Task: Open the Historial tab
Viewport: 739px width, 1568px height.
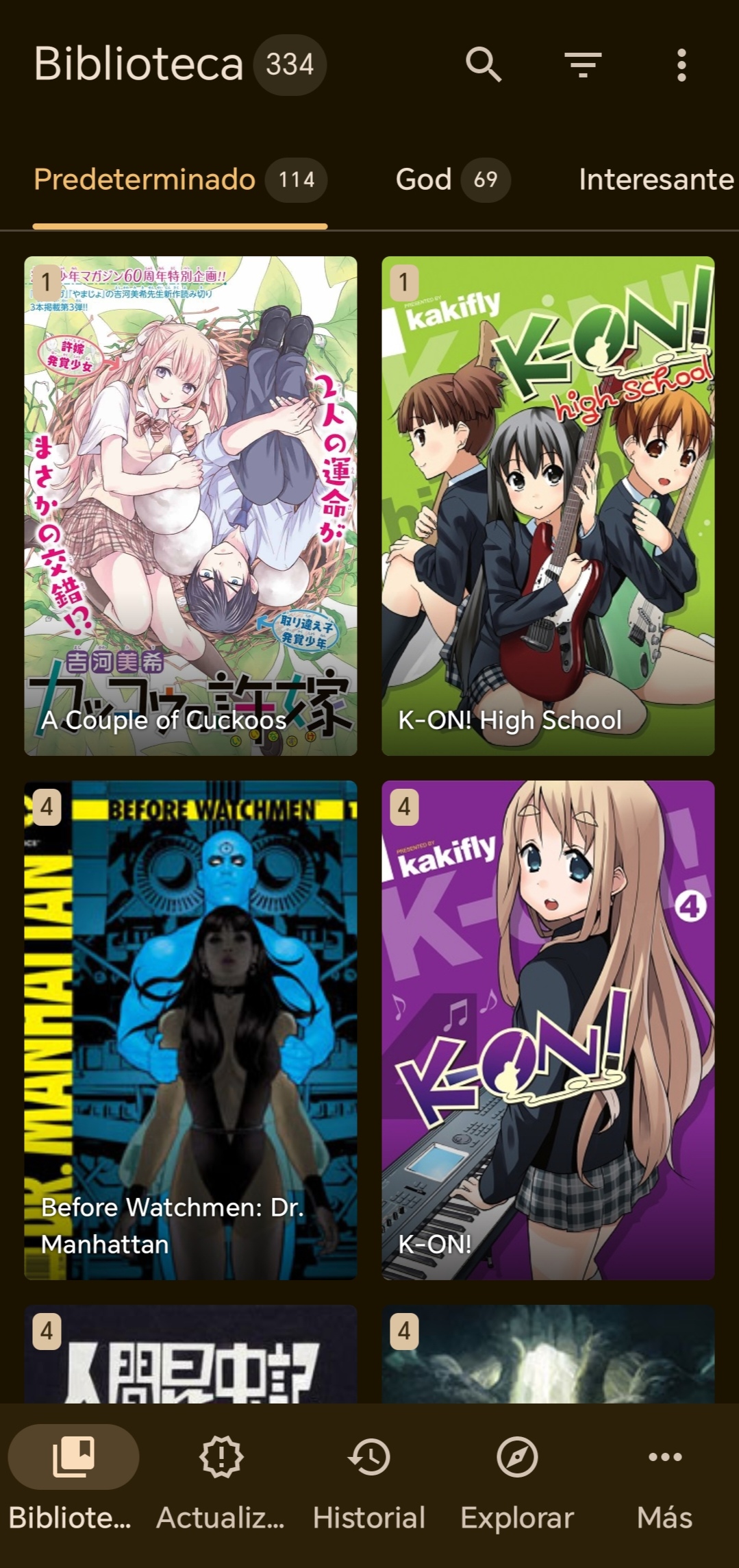Action: pos(369,1479)
